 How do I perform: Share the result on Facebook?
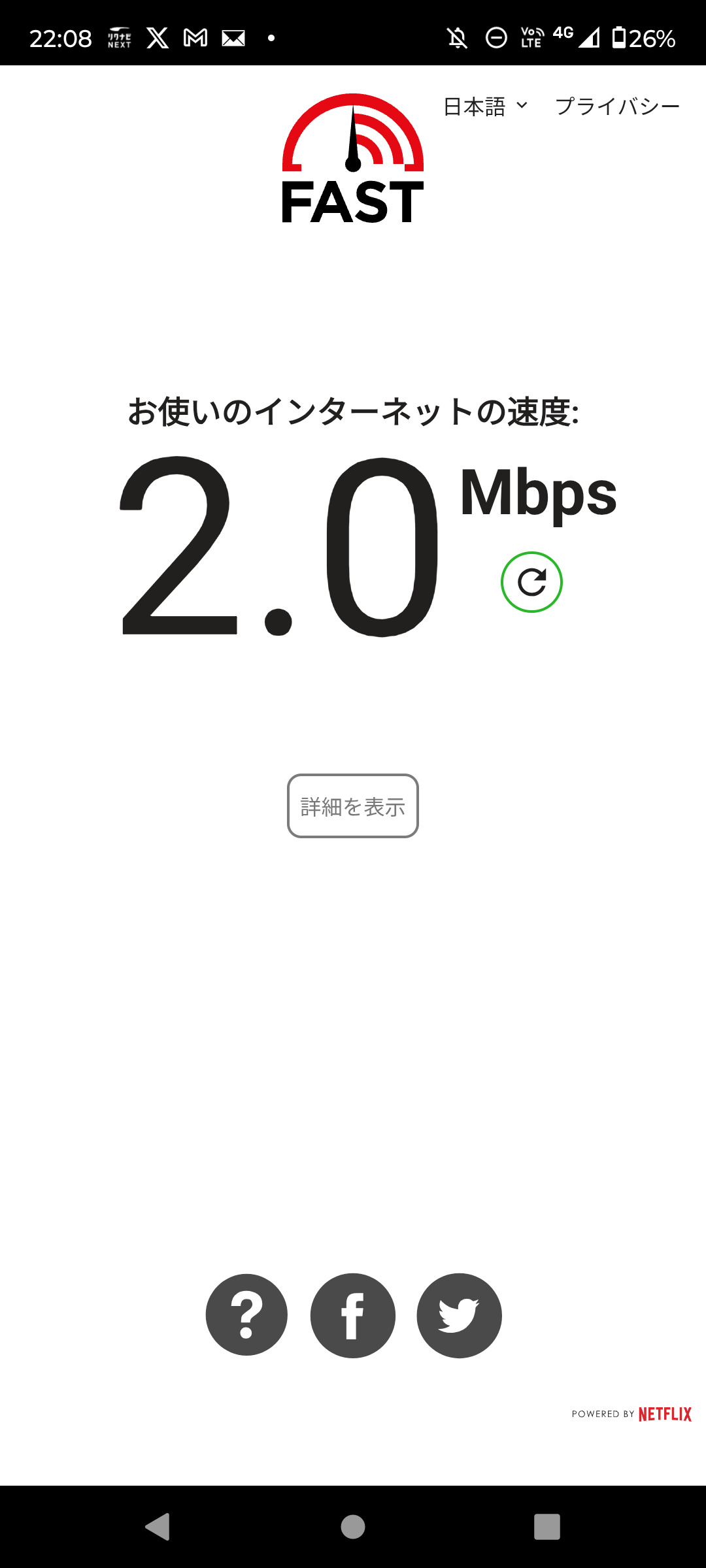(353, 1315)
